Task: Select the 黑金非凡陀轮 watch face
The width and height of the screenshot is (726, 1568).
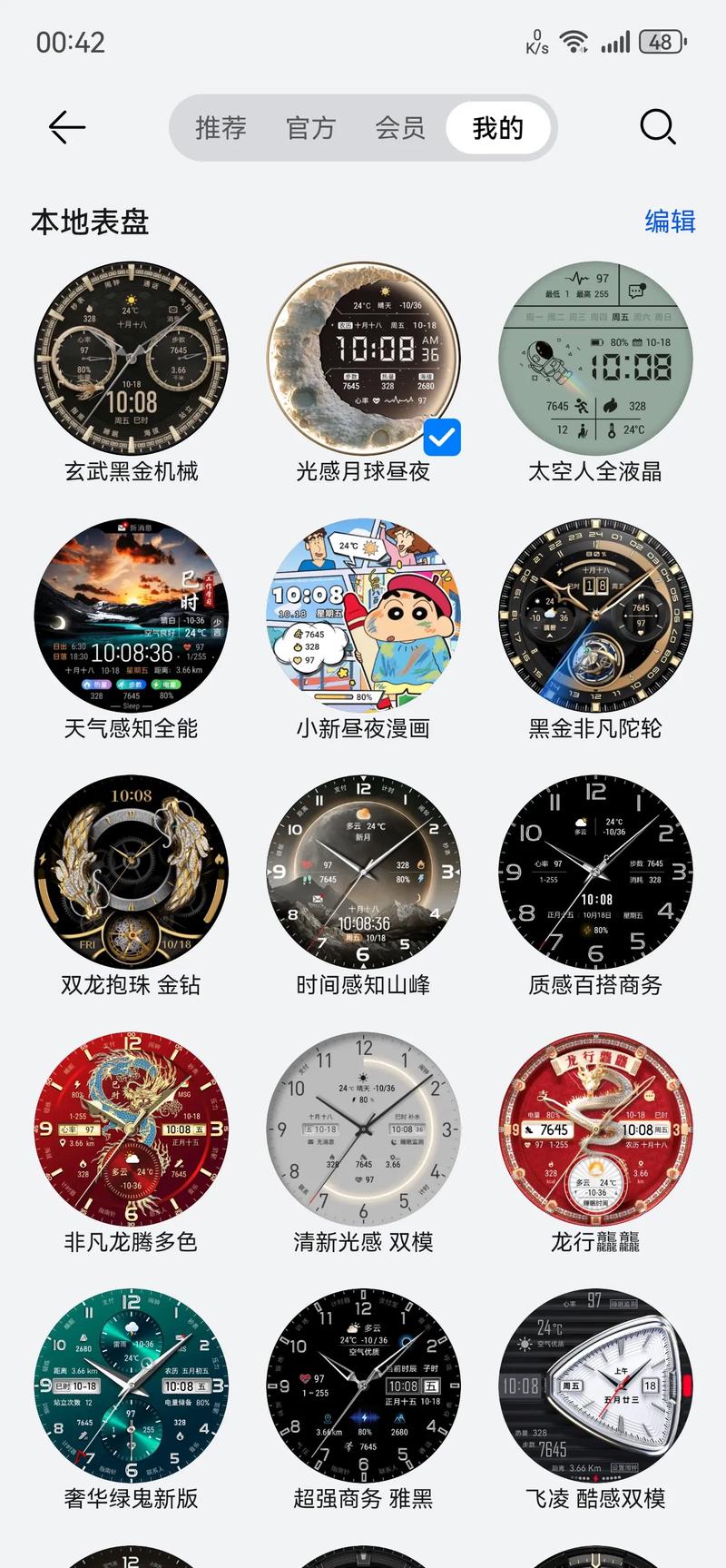Action: 595,614
